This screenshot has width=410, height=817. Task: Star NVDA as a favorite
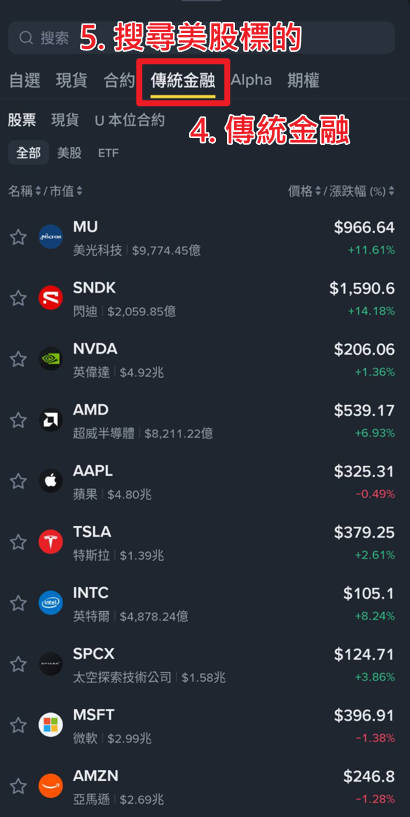coord(18,359)
